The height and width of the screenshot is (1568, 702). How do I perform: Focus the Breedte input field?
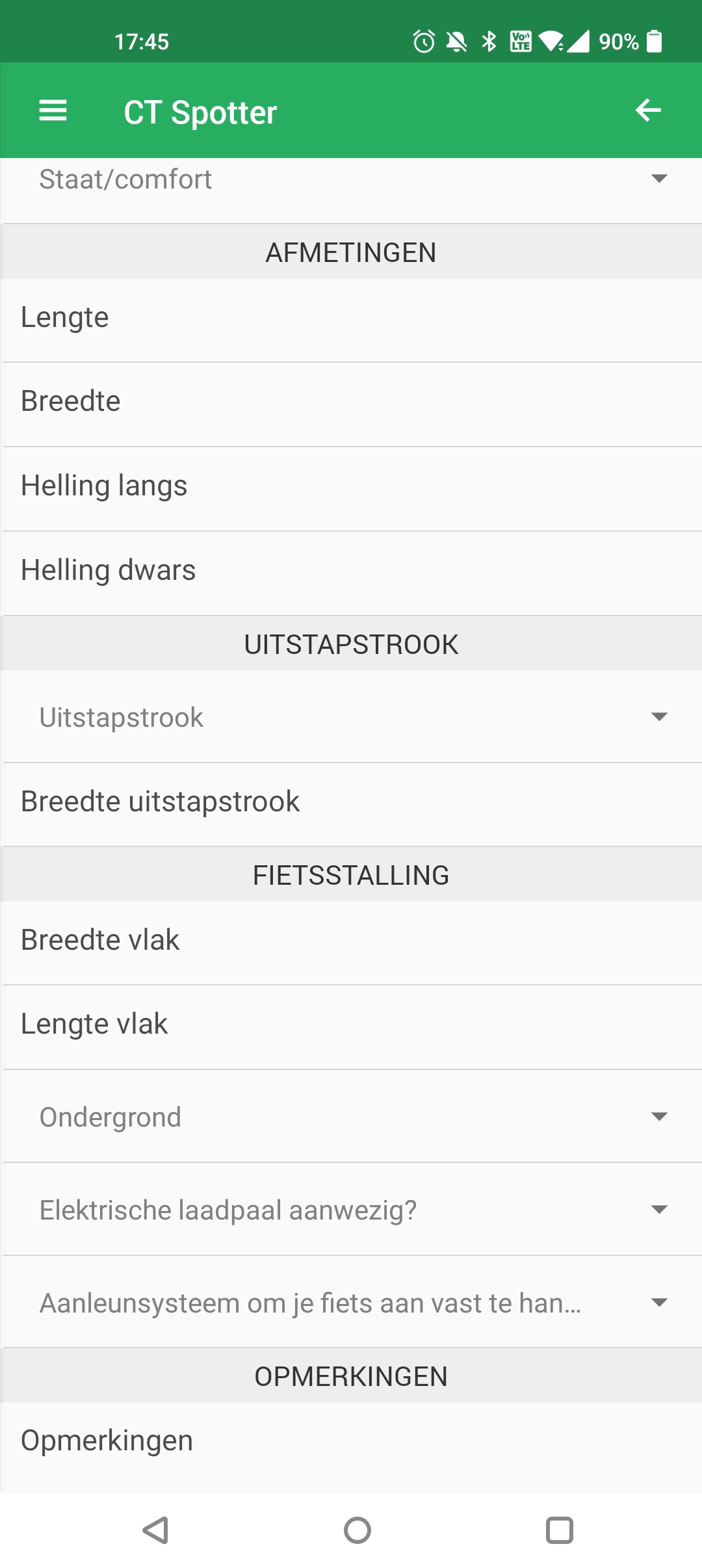(x=351, y=404)
